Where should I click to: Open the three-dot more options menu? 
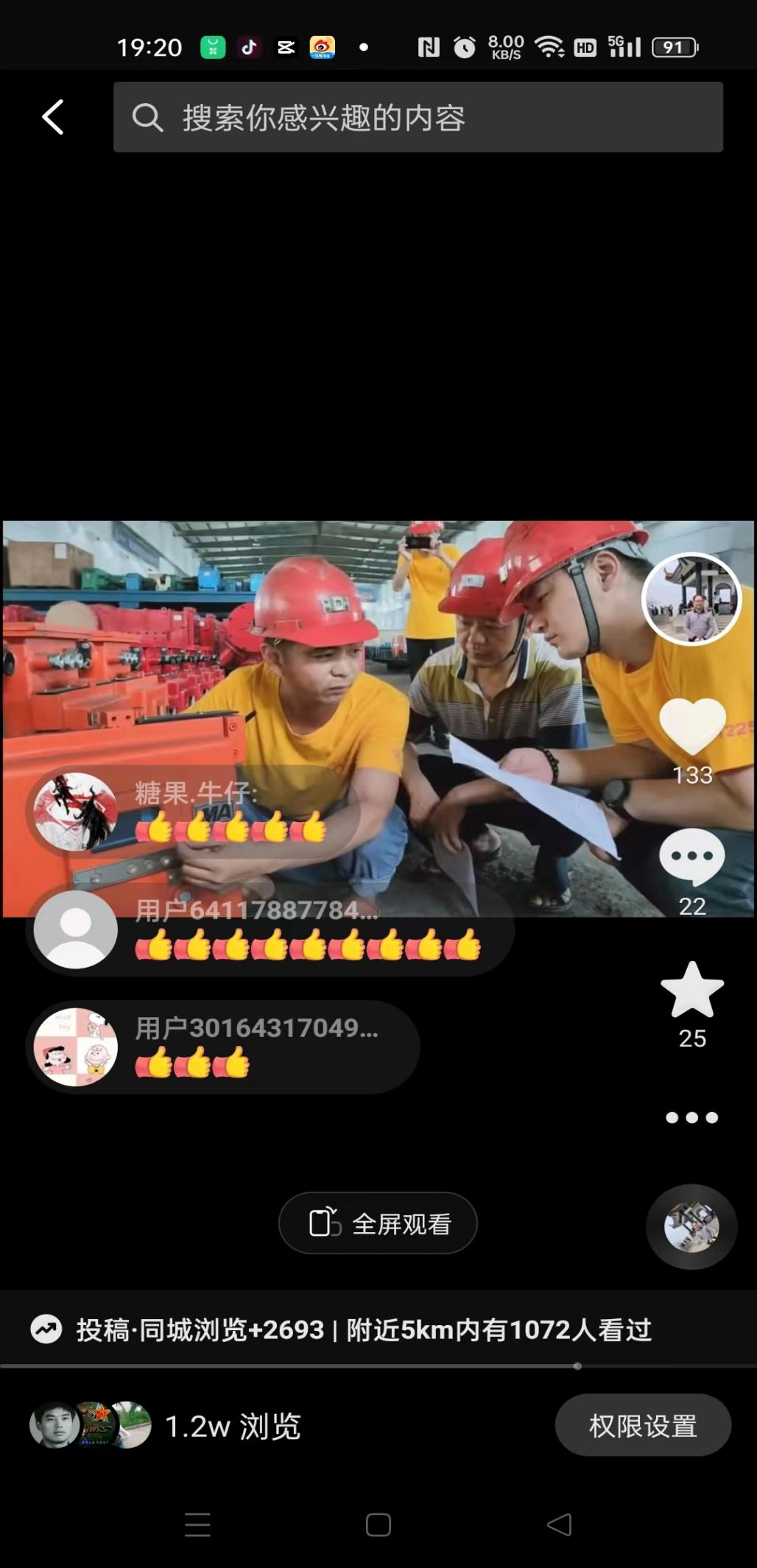(x=692, y=1117)
